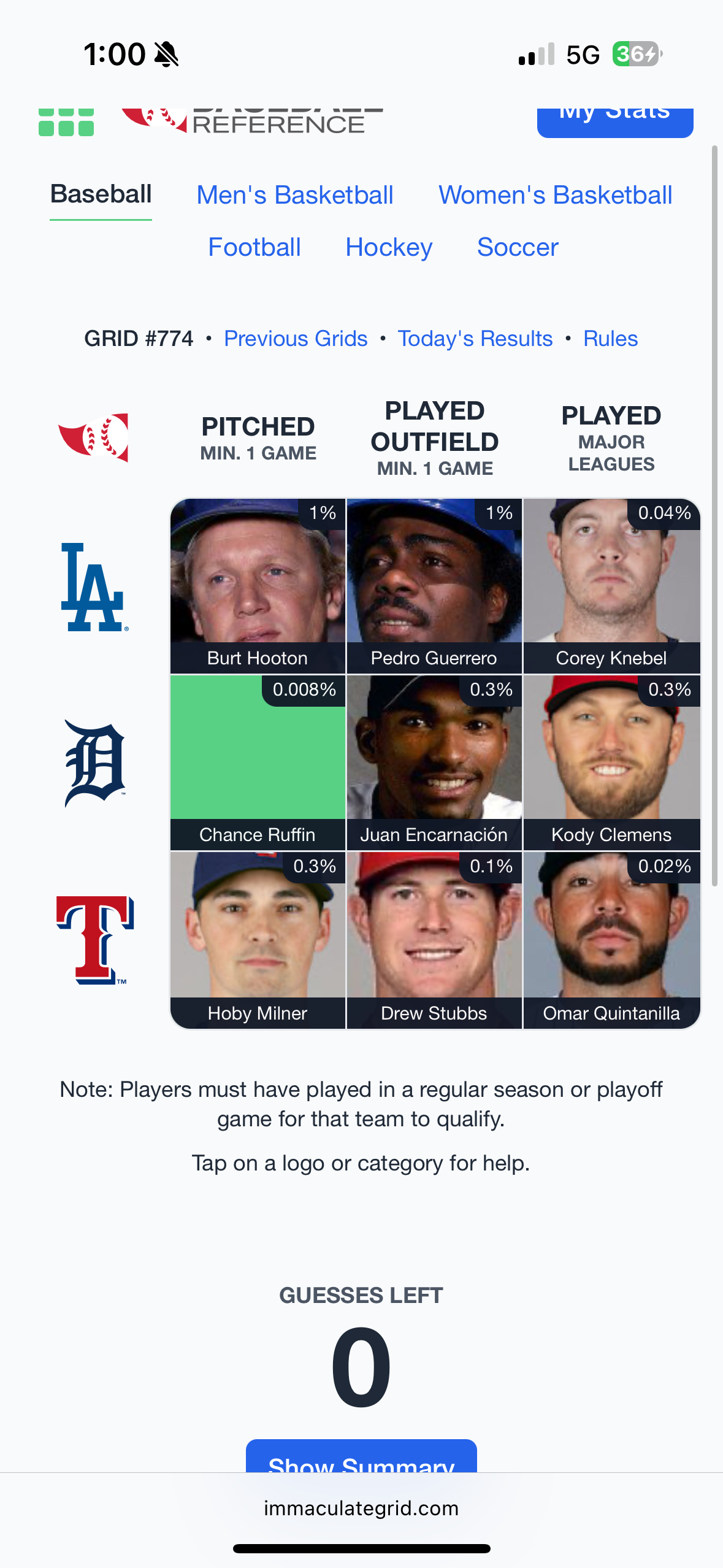
Task: Open the green grid menu icon
Action: (66, 122)
